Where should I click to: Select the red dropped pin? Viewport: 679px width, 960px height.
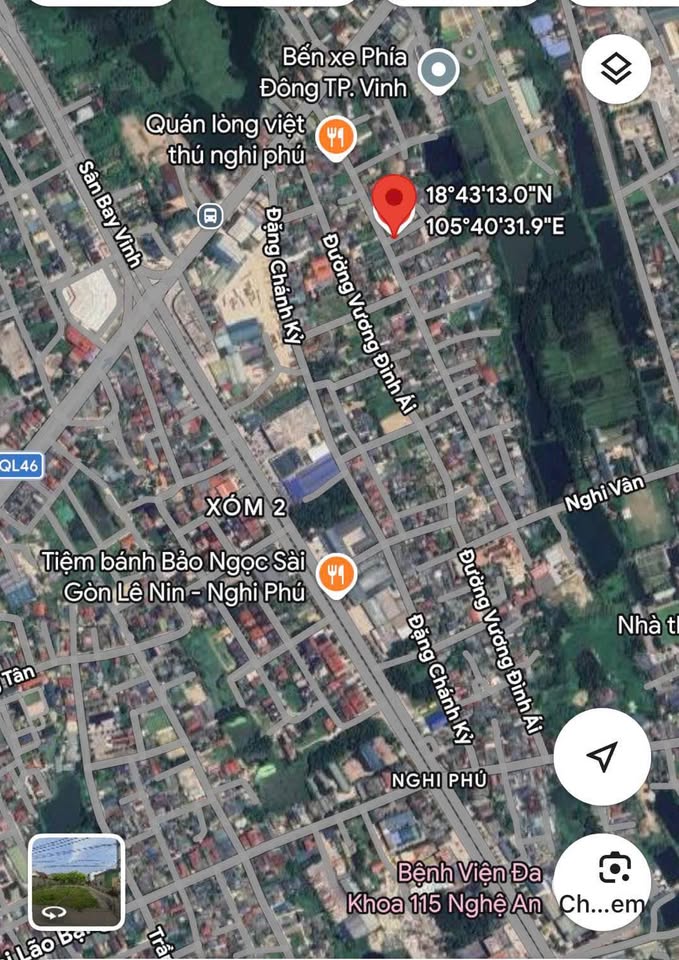394,205
